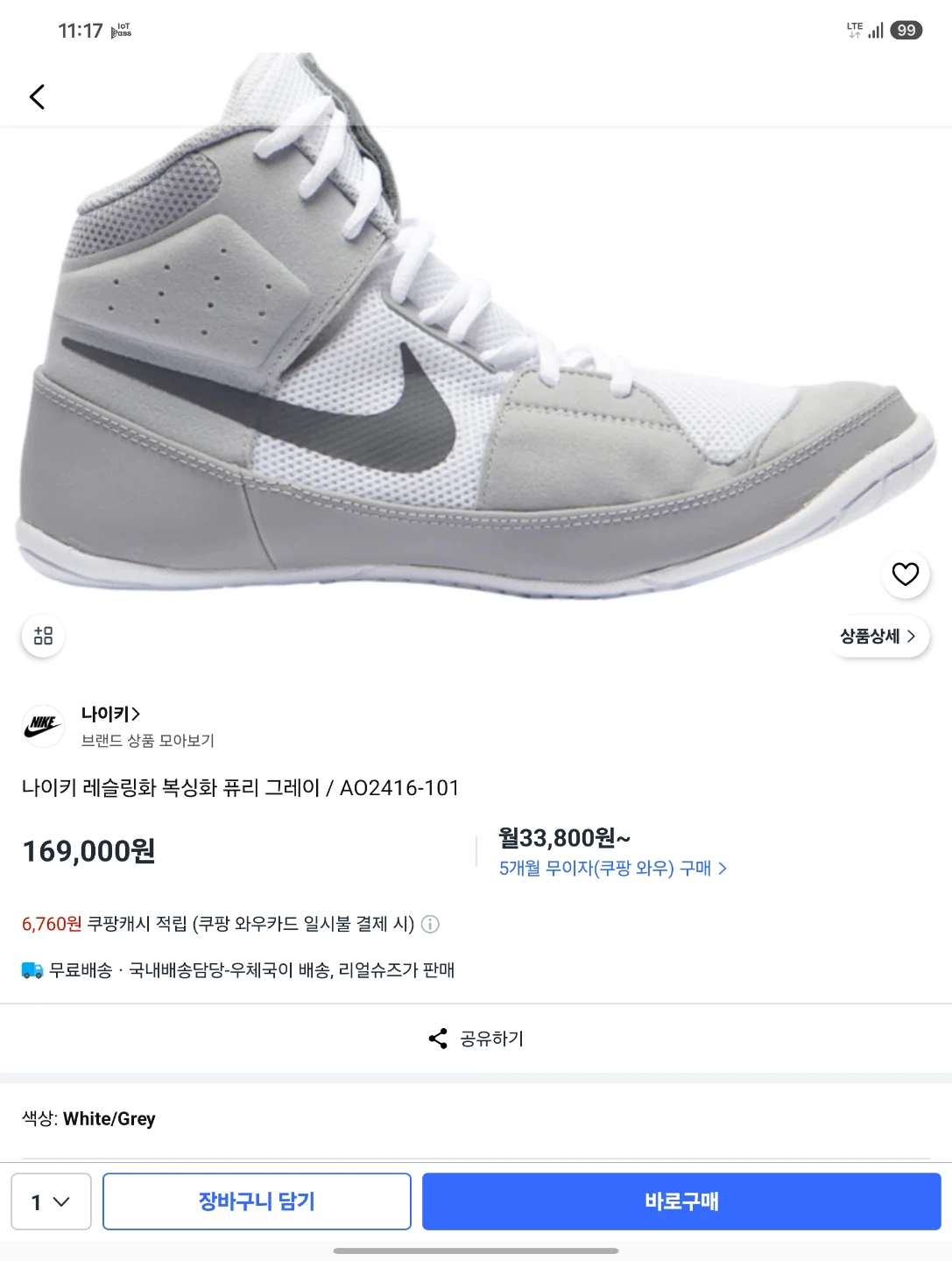Open the quantity dropdown showing 1
The height and width of the screenshot is (1261, 952).
[x=51, y=1201]
